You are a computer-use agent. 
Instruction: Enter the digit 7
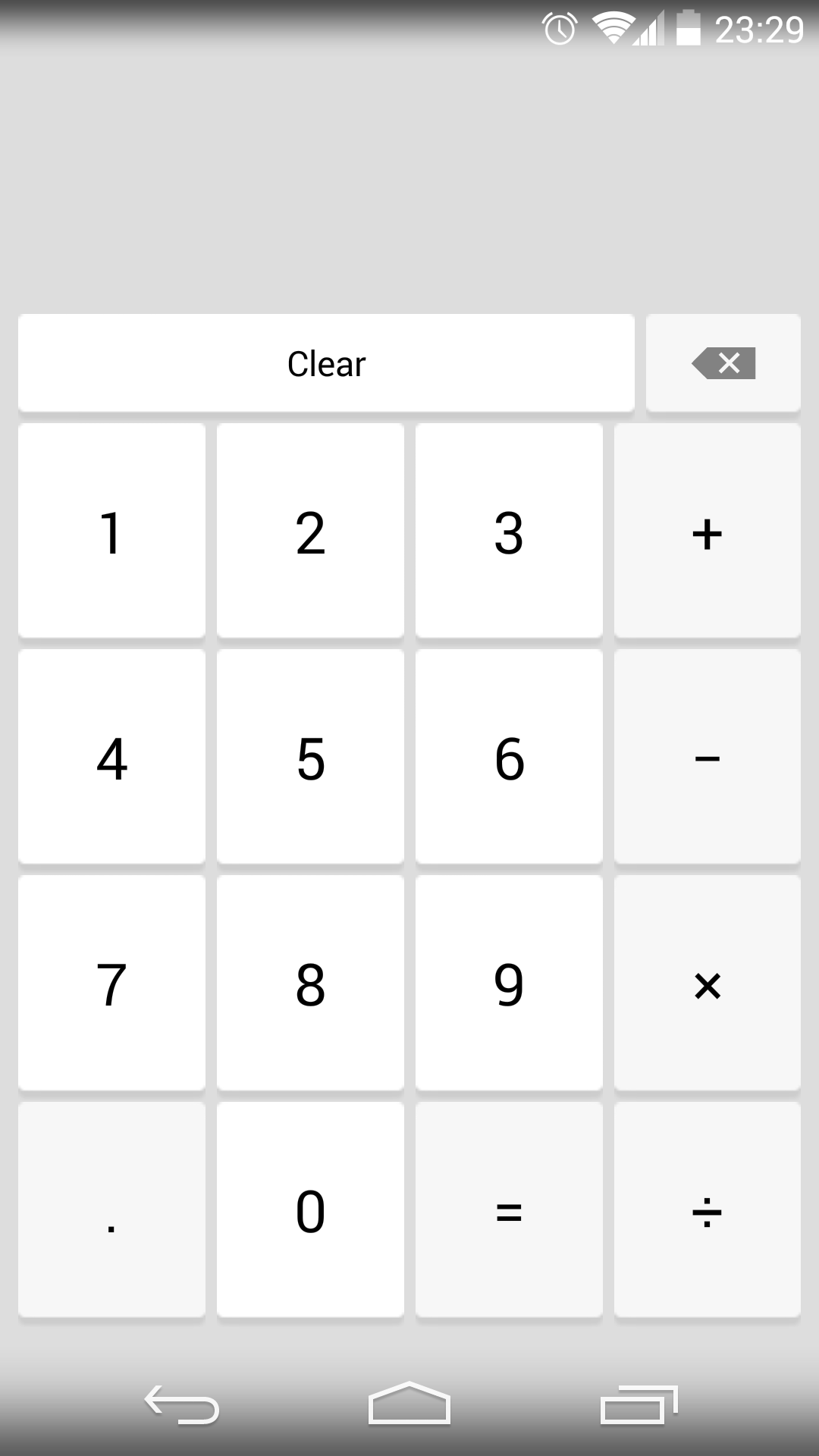[111, 984]
